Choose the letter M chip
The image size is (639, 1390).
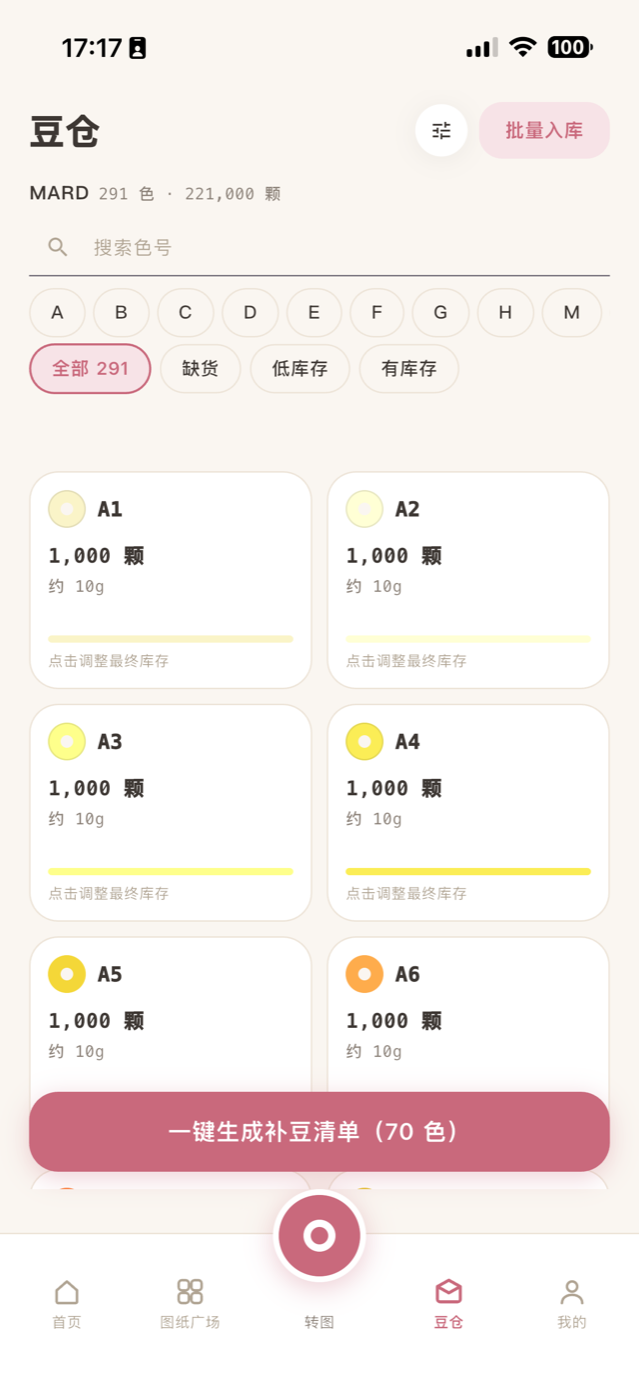pos(572,312)
